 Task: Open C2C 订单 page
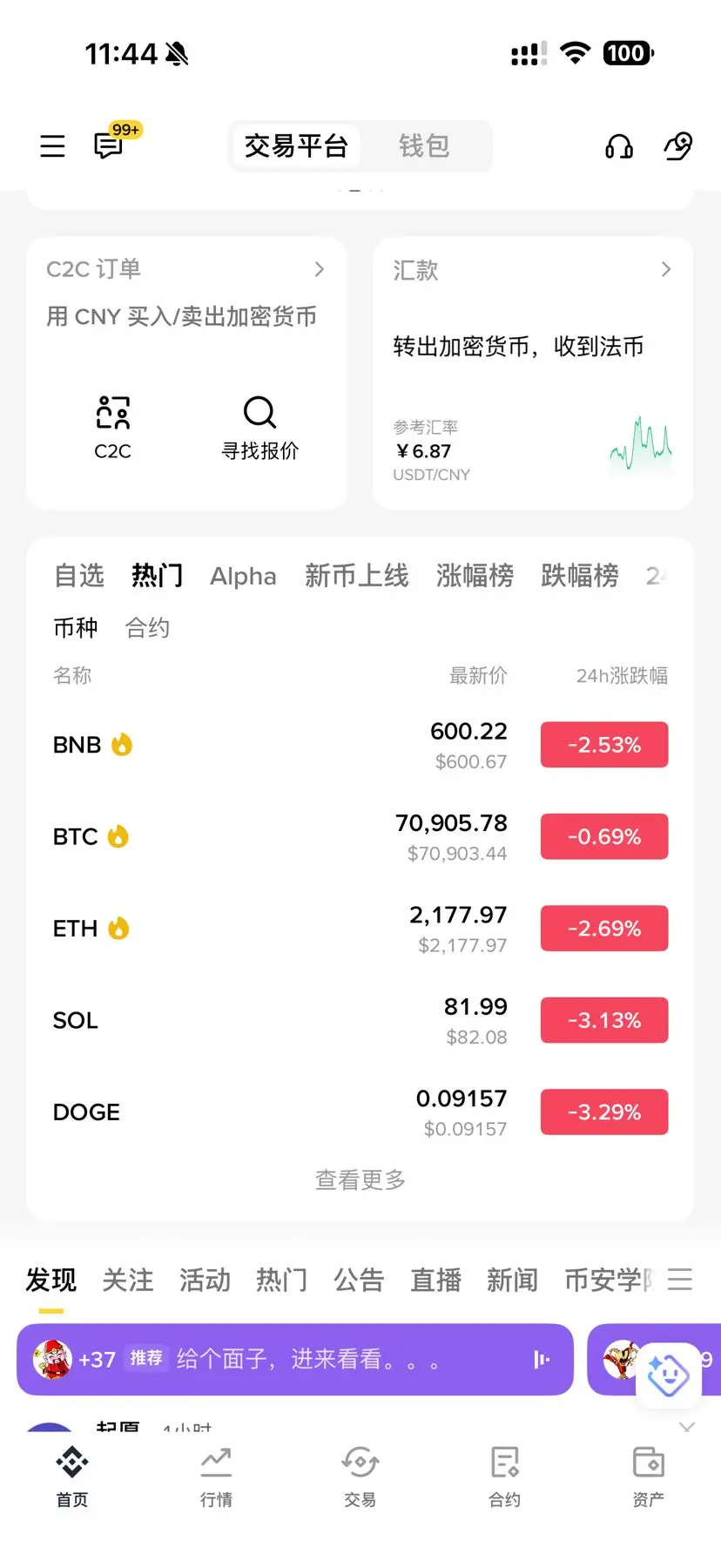pyautogui.click(x=185, y=269)
